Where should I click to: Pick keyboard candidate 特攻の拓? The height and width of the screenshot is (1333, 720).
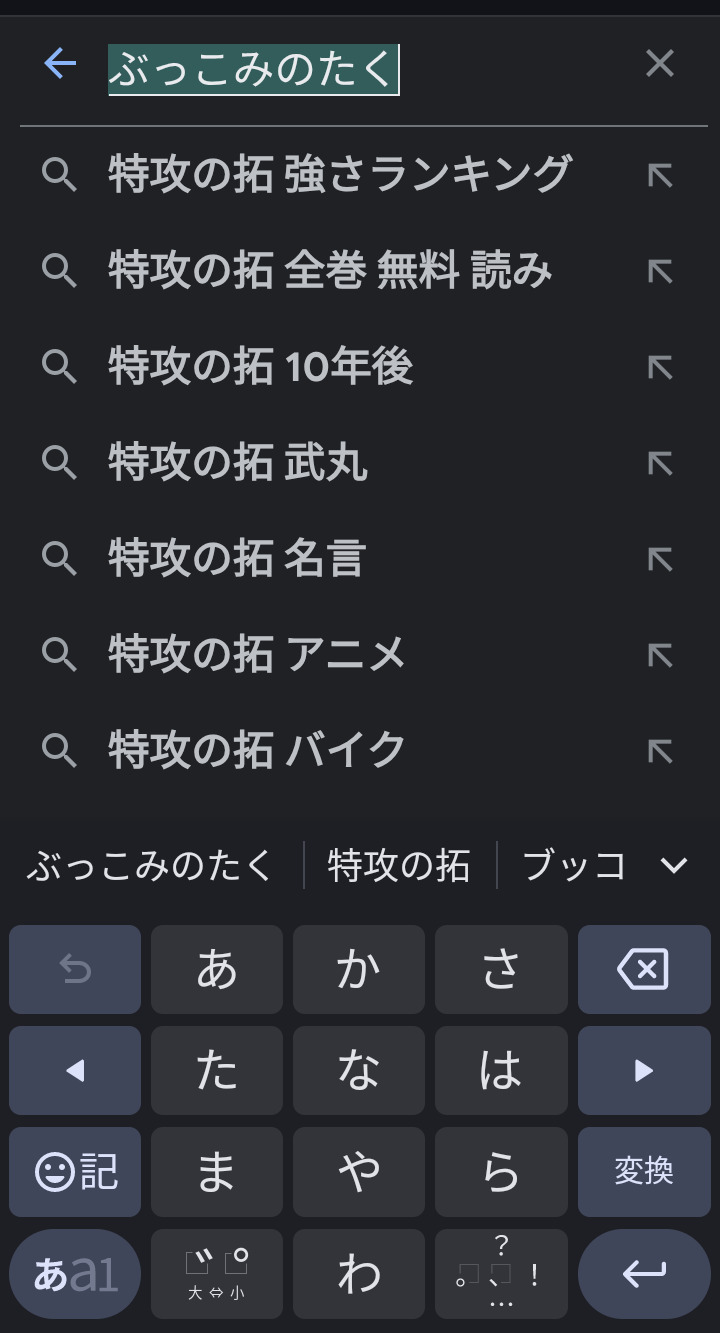(x=399, y=866)
